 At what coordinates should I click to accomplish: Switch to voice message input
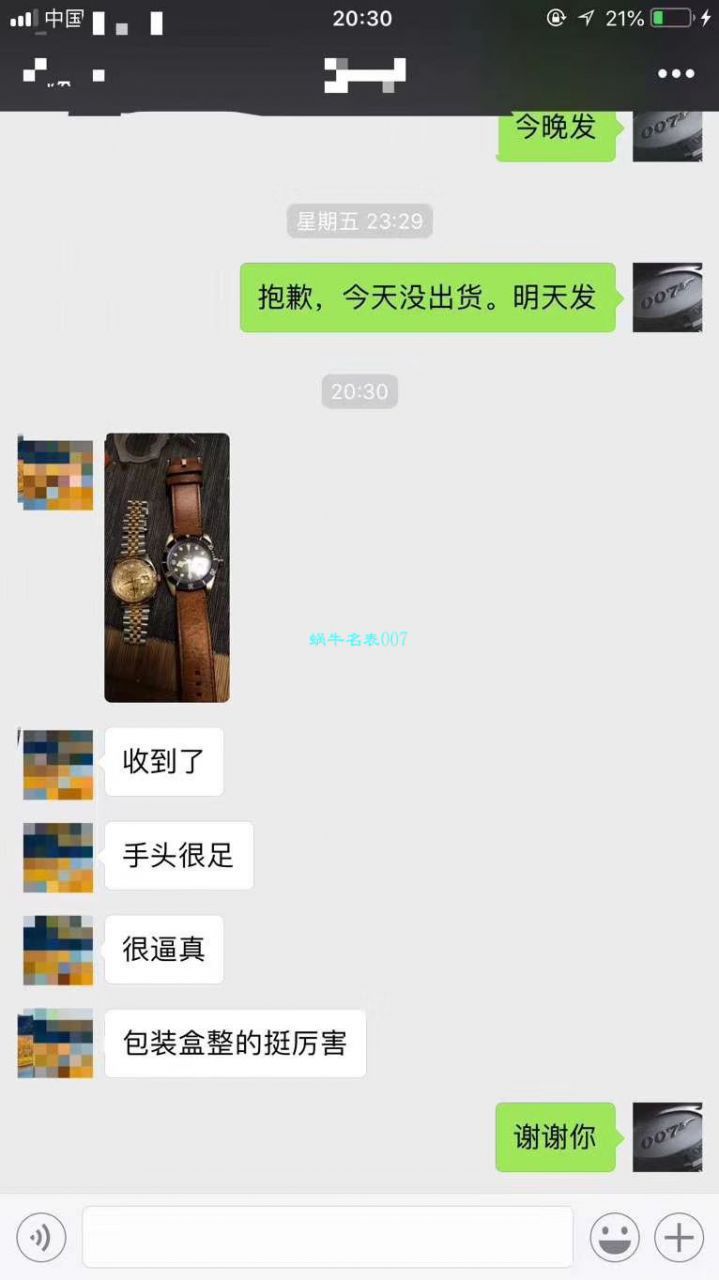point(41,1238)
